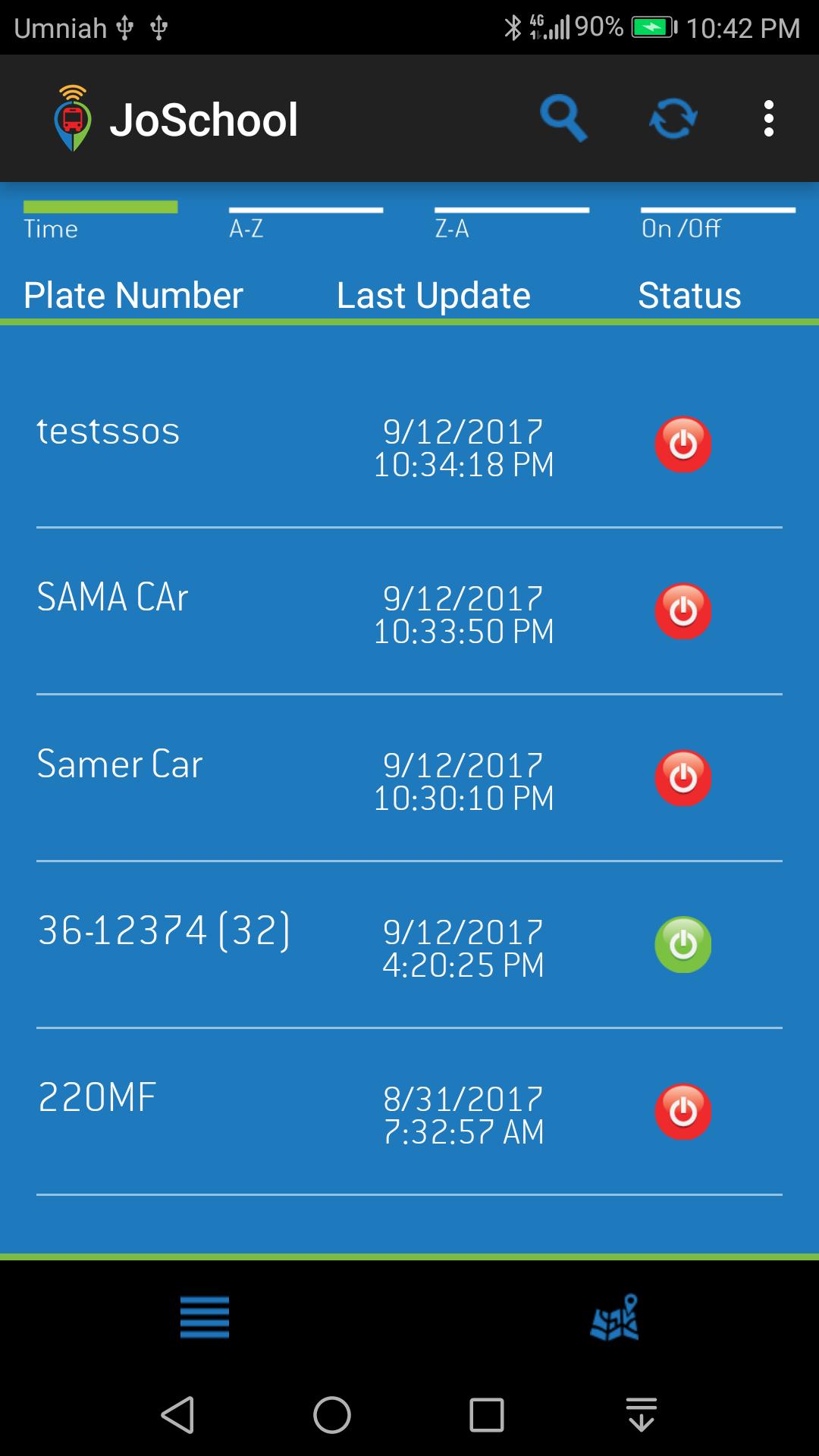Image resolution: width=819 pixels, height=1456 pixels.
Task: Open the Samer Car vehicle row
Action: pyautogui.click(x=409, y=779)
